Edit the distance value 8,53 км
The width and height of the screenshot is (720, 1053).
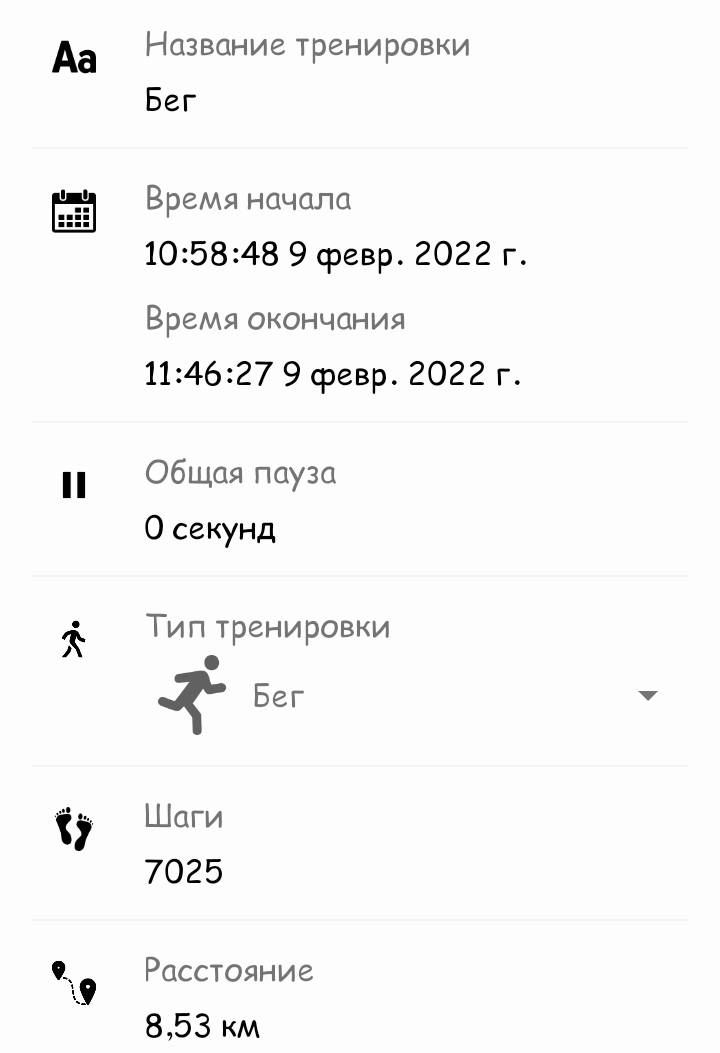click(203, 1025)
